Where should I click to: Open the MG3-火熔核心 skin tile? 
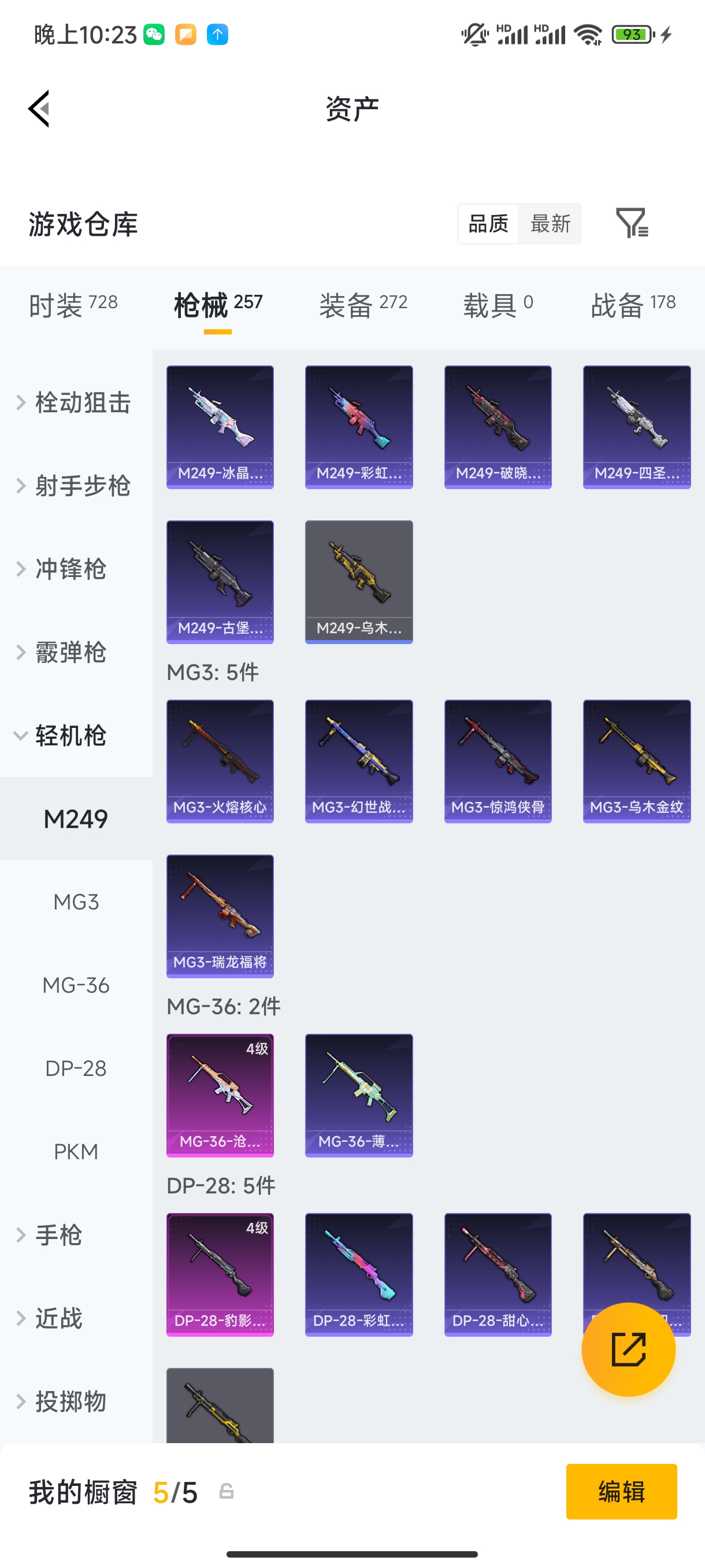220,761
